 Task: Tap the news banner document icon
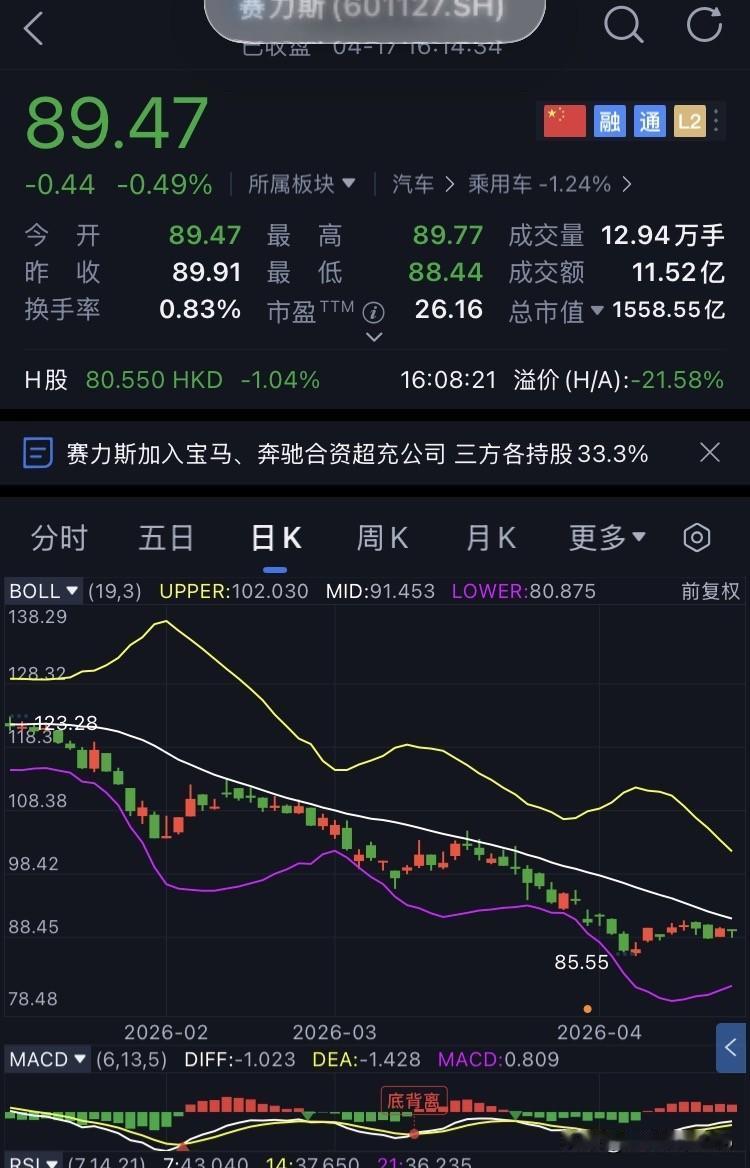37,452
